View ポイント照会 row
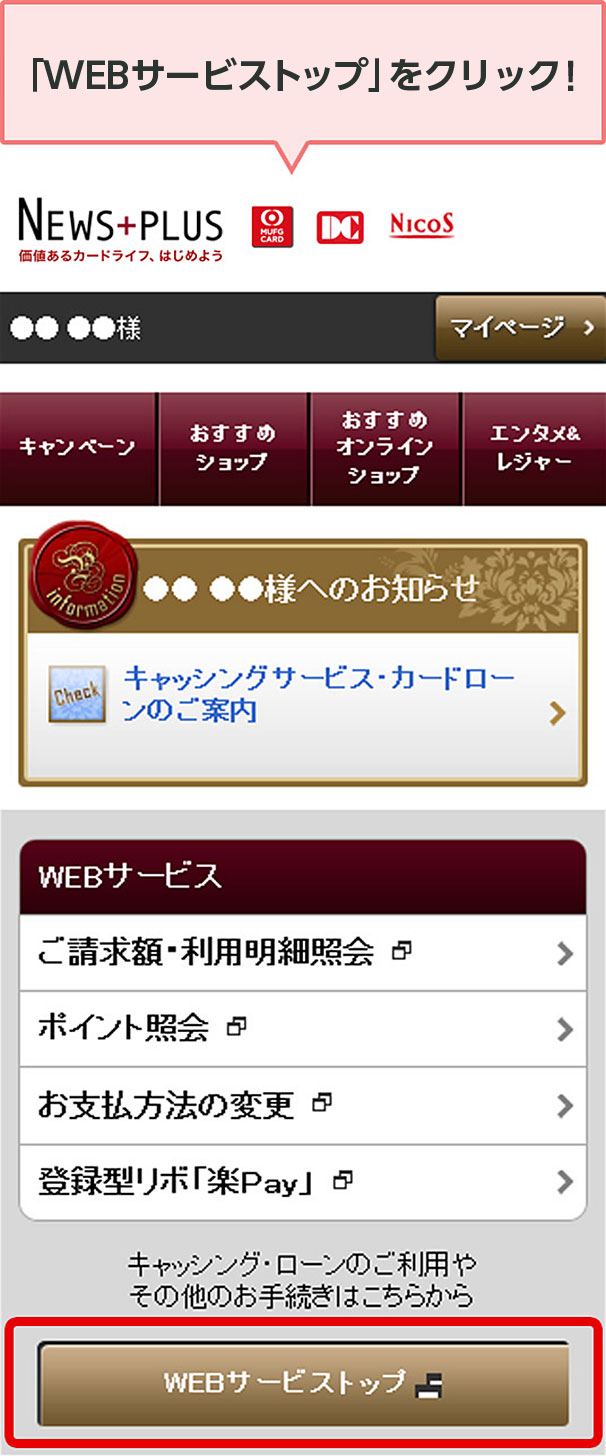606x1456 pixels. (x=303, y=1029)
